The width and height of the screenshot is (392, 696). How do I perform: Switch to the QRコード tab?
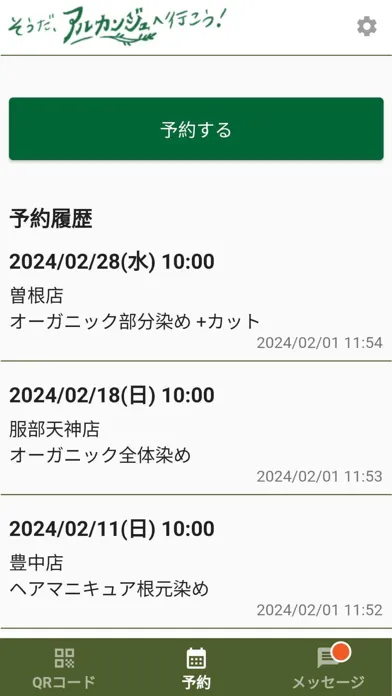pos(64,668)
